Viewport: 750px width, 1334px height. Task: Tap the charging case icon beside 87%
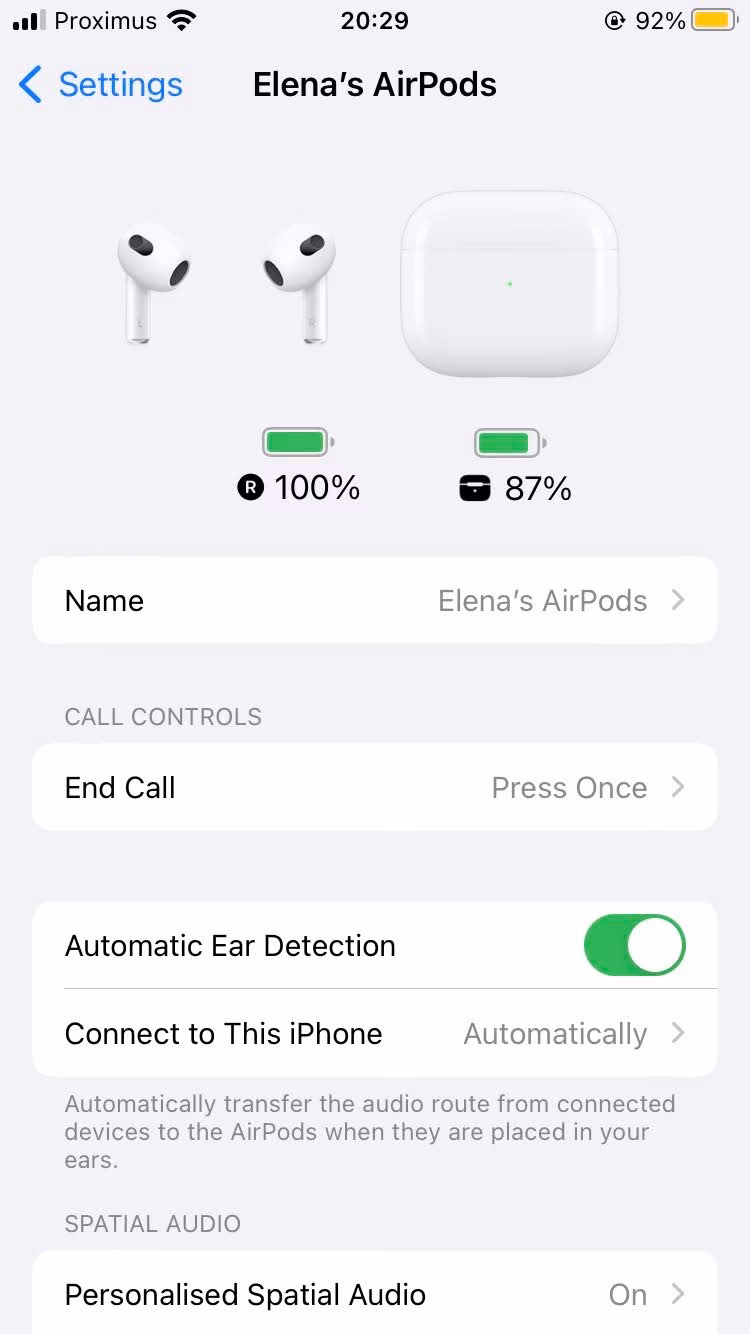[x=475, y=487]
